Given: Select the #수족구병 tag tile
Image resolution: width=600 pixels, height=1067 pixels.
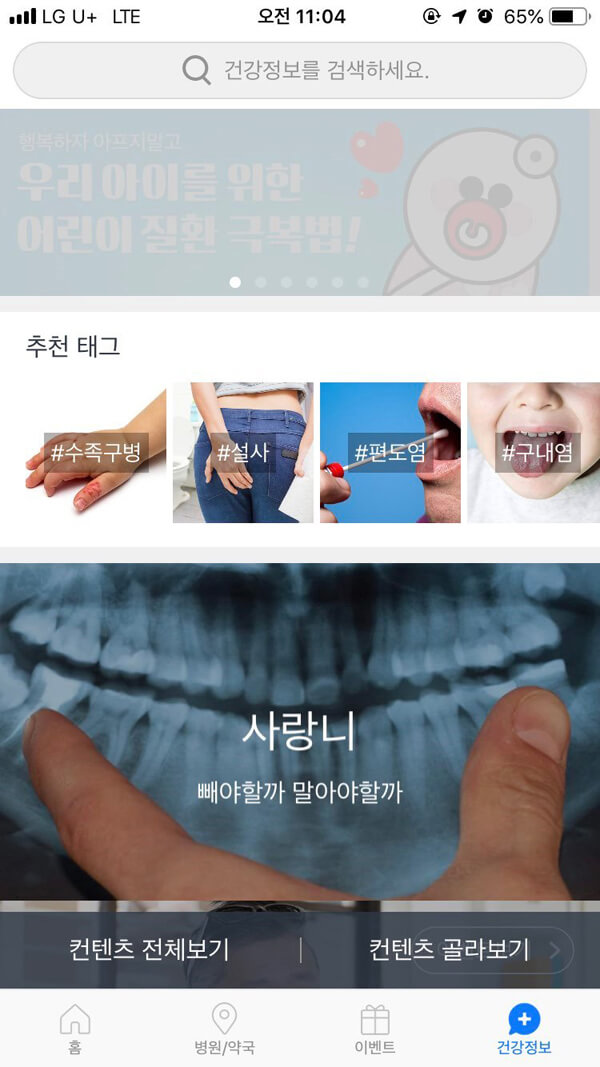Looking at the screenshot, I should (96, 453).
